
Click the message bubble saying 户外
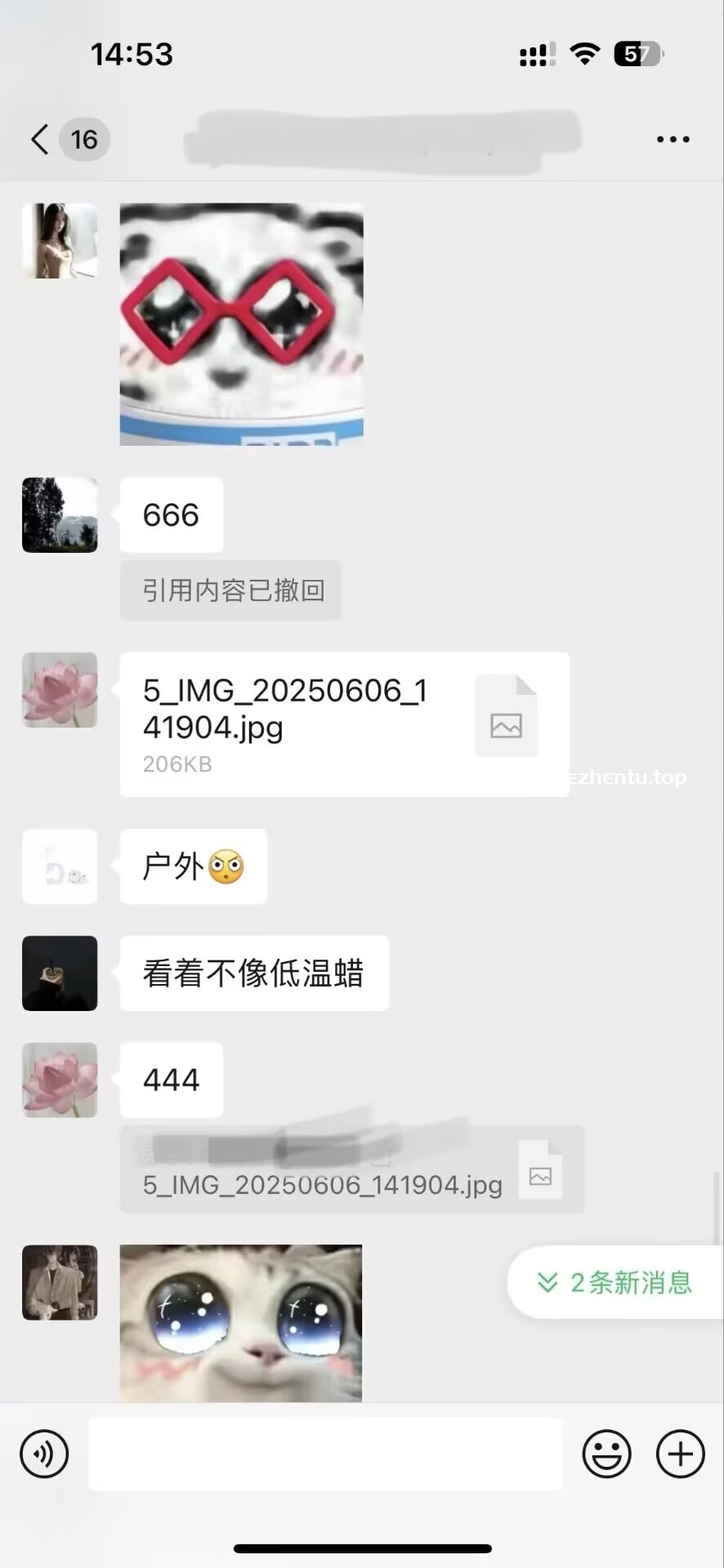(193, 866)
